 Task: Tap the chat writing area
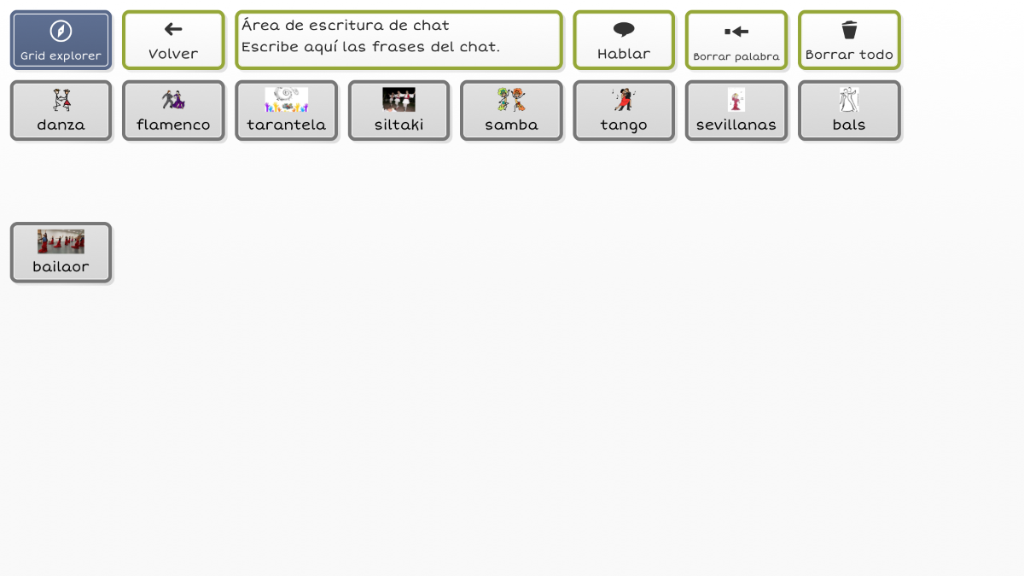[x=398, y=40]
